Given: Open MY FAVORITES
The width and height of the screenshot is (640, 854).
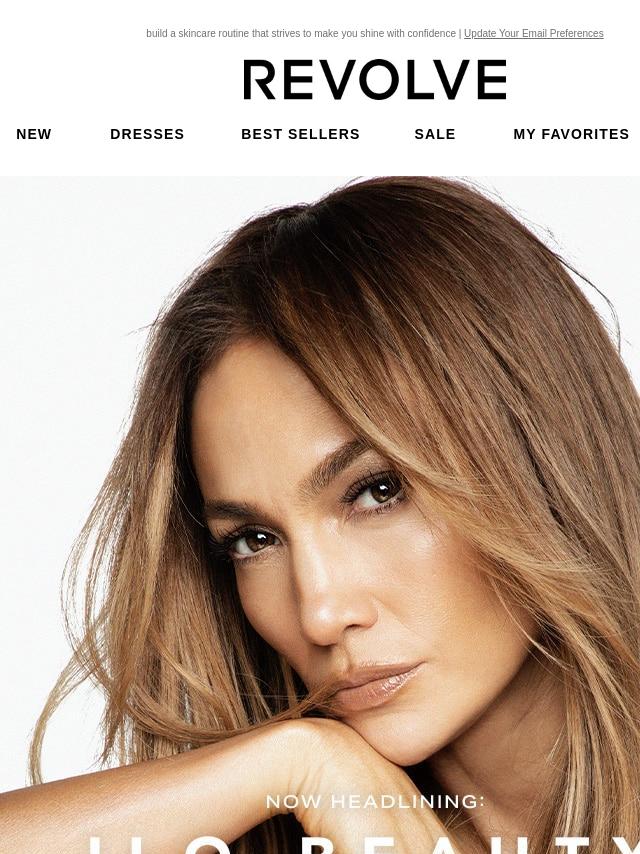Looking at the screenshot, I should click(x=571, y=134).
